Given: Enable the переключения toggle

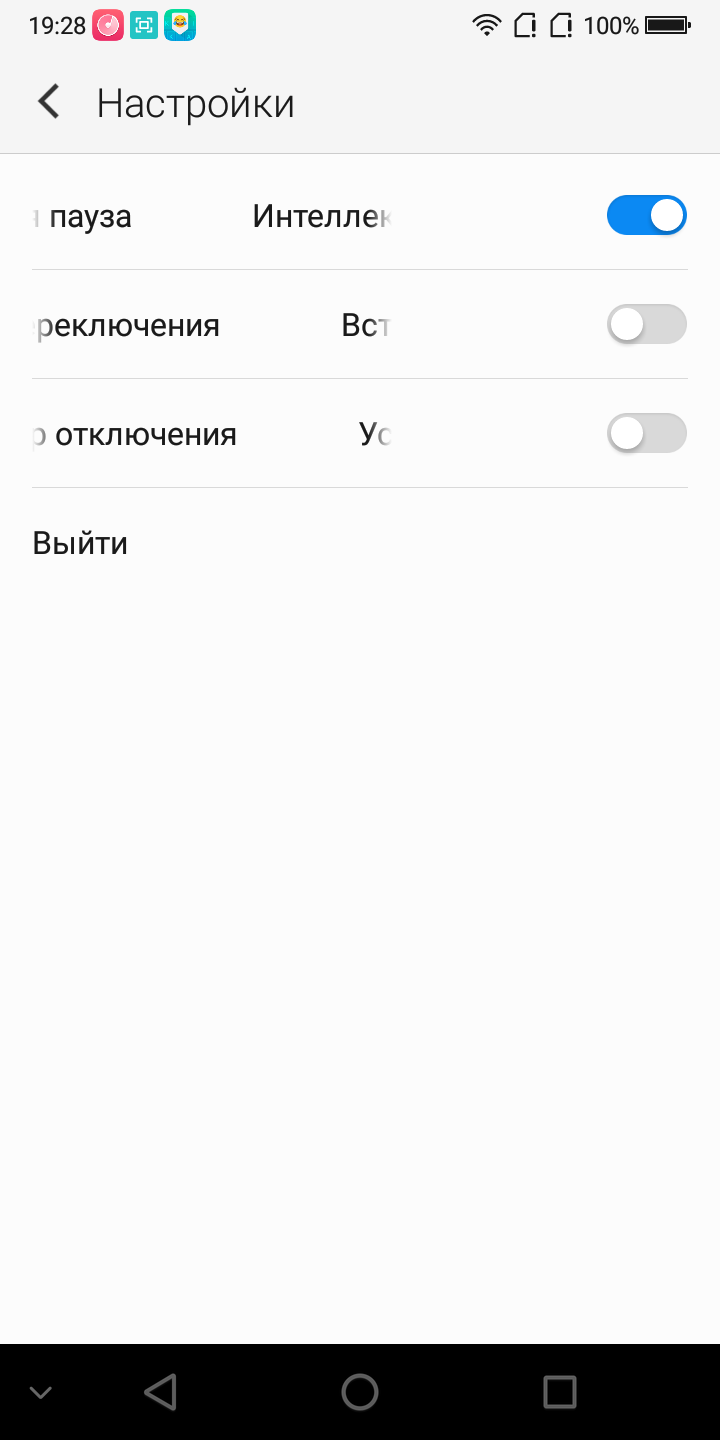Looking at the screenshot, I should [x=646, y=325].
